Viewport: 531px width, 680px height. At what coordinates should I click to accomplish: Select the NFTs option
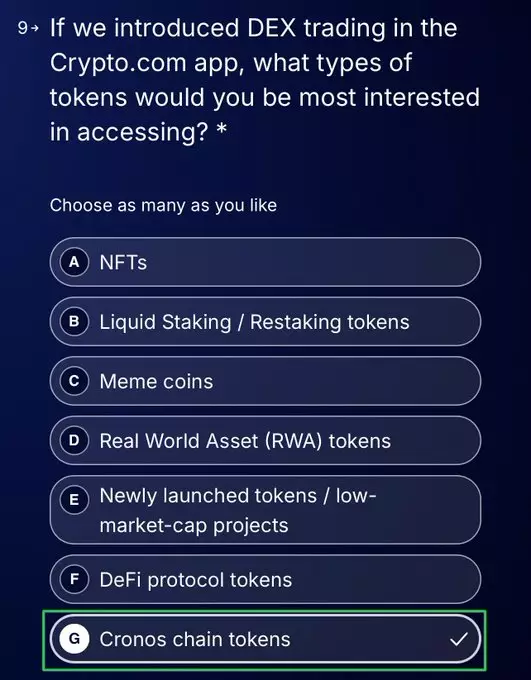click(x=265, y=262)
